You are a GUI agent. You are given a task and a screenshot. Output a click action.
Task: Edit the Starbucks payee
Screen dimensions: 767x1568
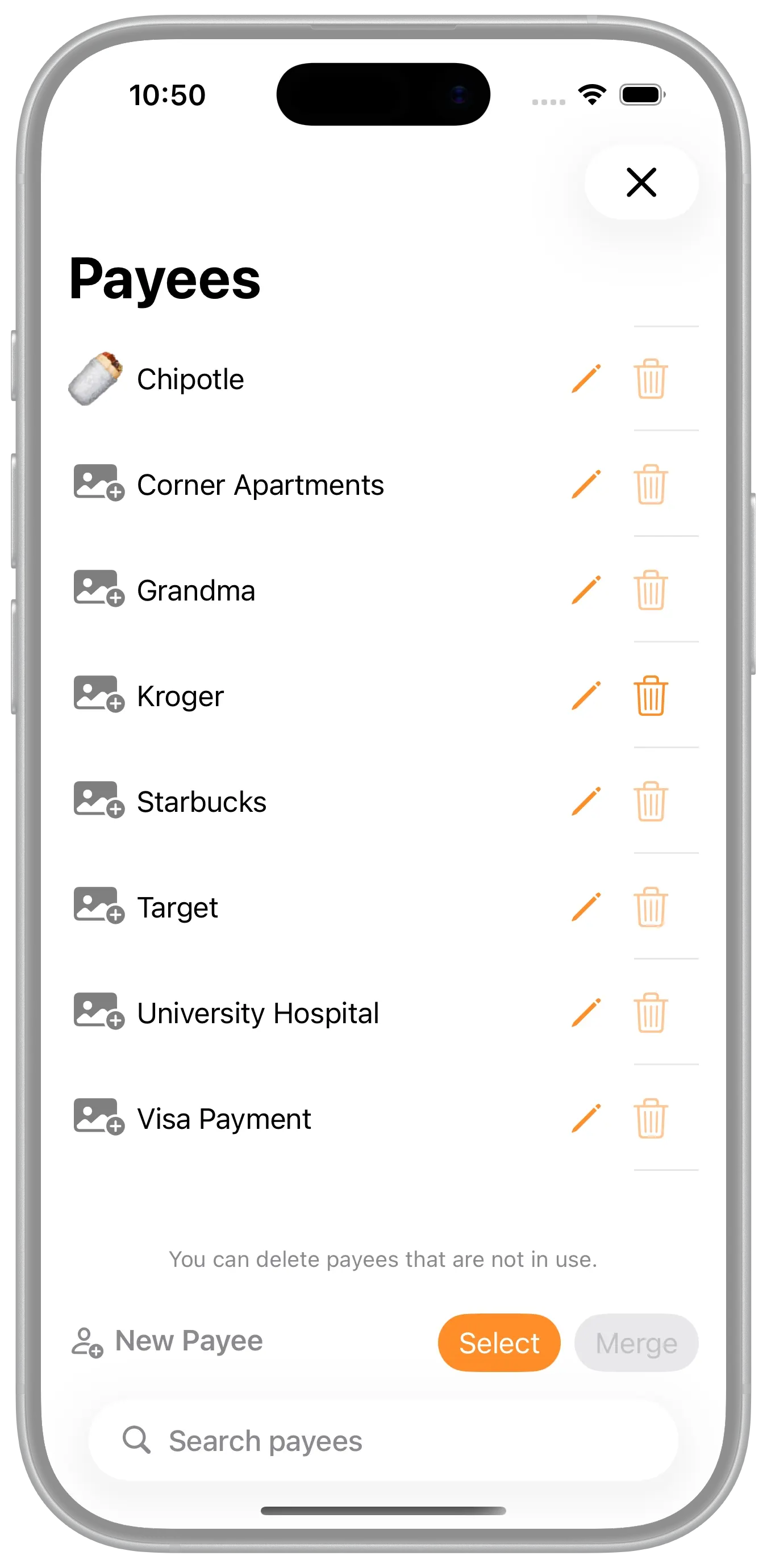586,802
